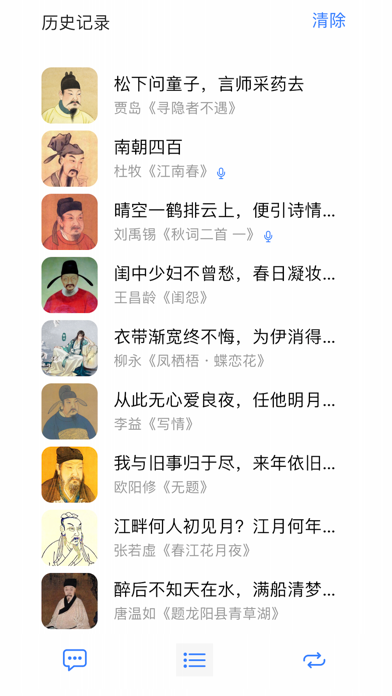Open the 柳永《凤栖梧·蝶恋花》 record

click(x=196, y=348)
